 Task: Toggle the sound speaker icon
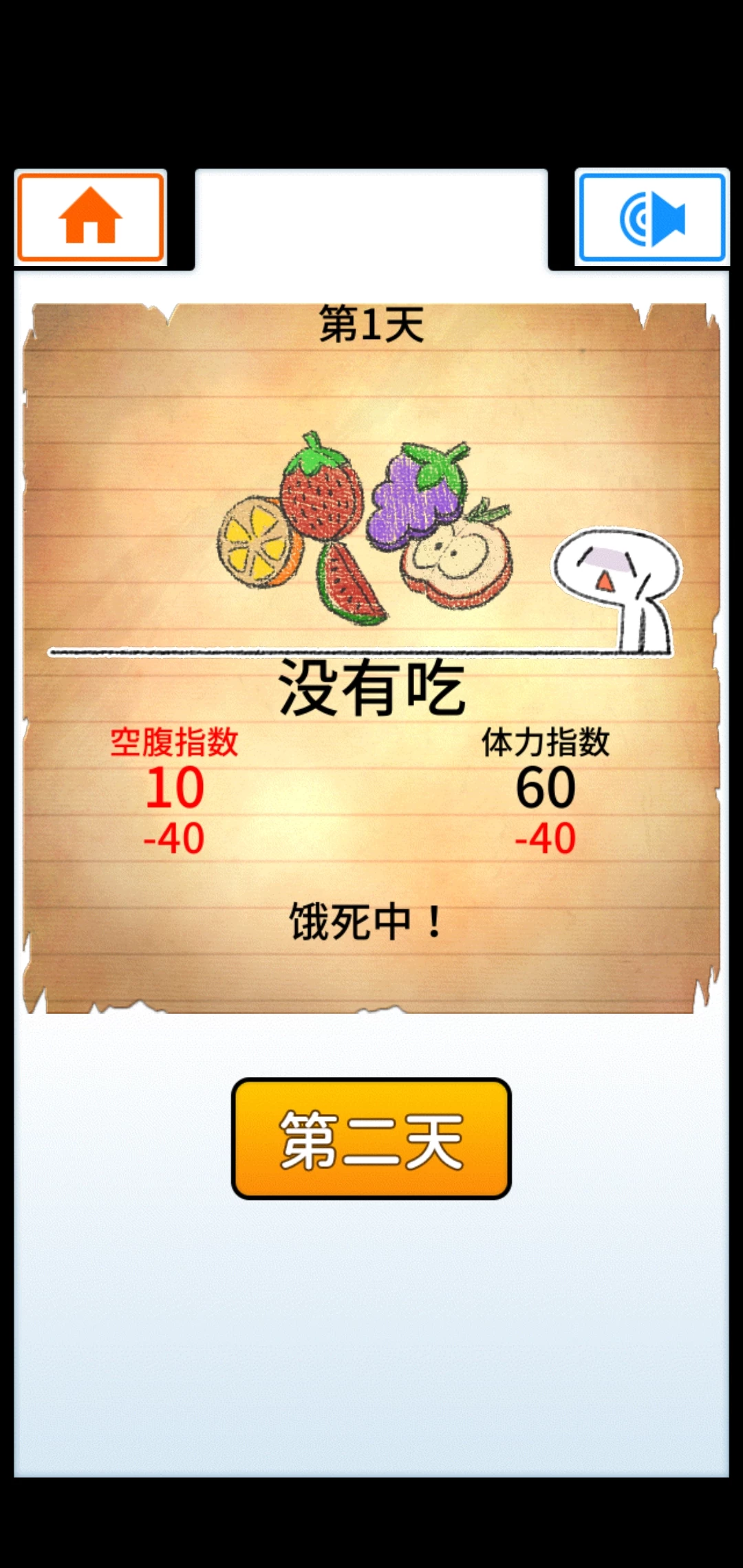[652, 219]
